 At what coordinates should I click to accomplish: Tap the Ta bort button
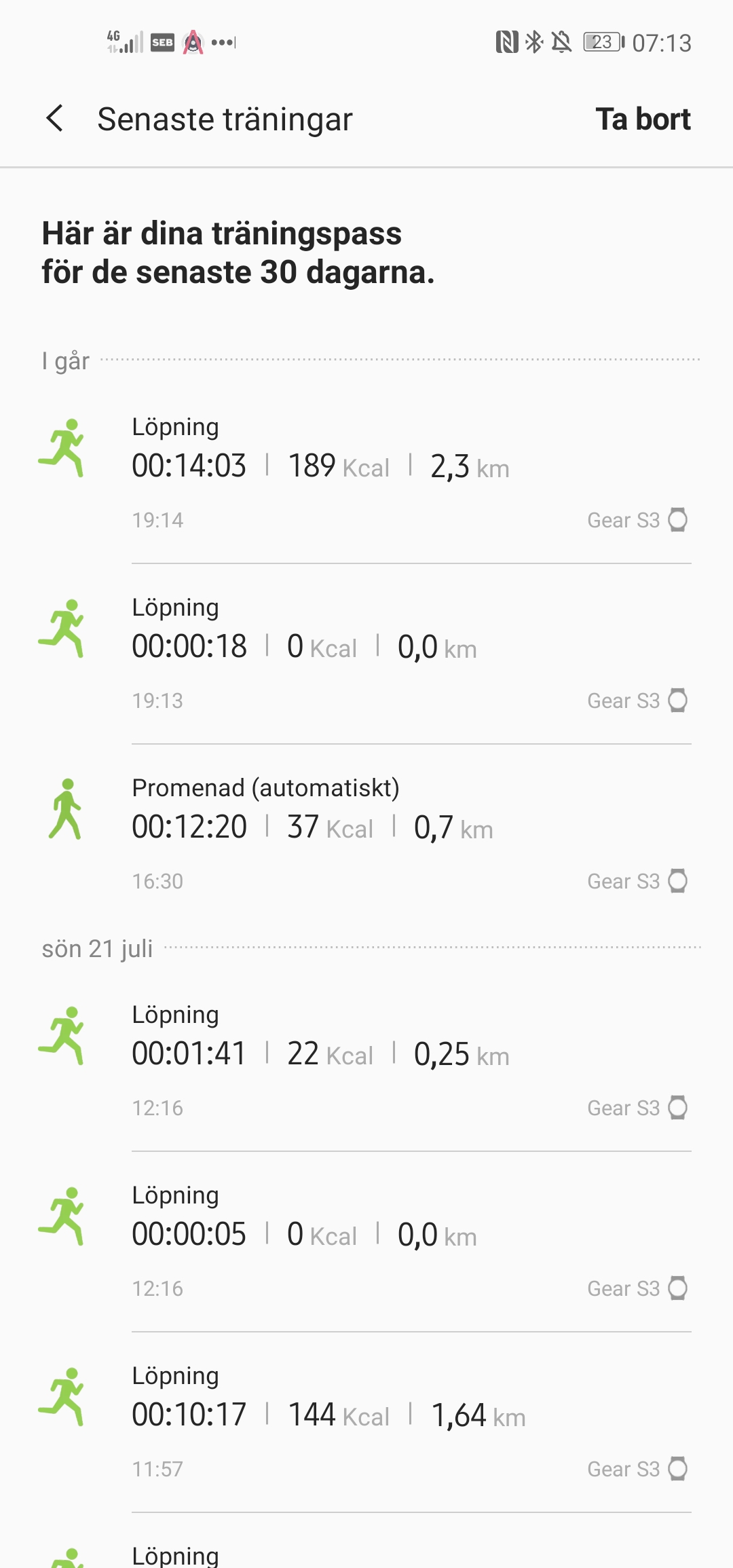click(642, 119)
